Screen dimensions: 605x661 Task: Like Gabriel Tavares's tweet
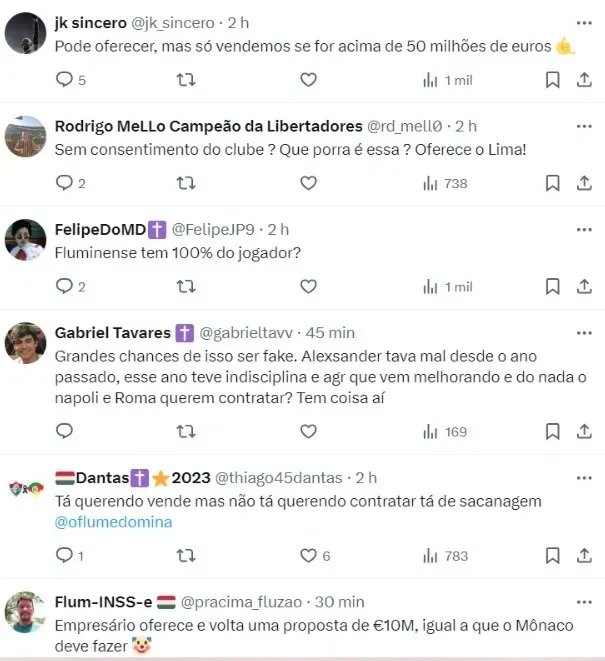click(308, 431)
